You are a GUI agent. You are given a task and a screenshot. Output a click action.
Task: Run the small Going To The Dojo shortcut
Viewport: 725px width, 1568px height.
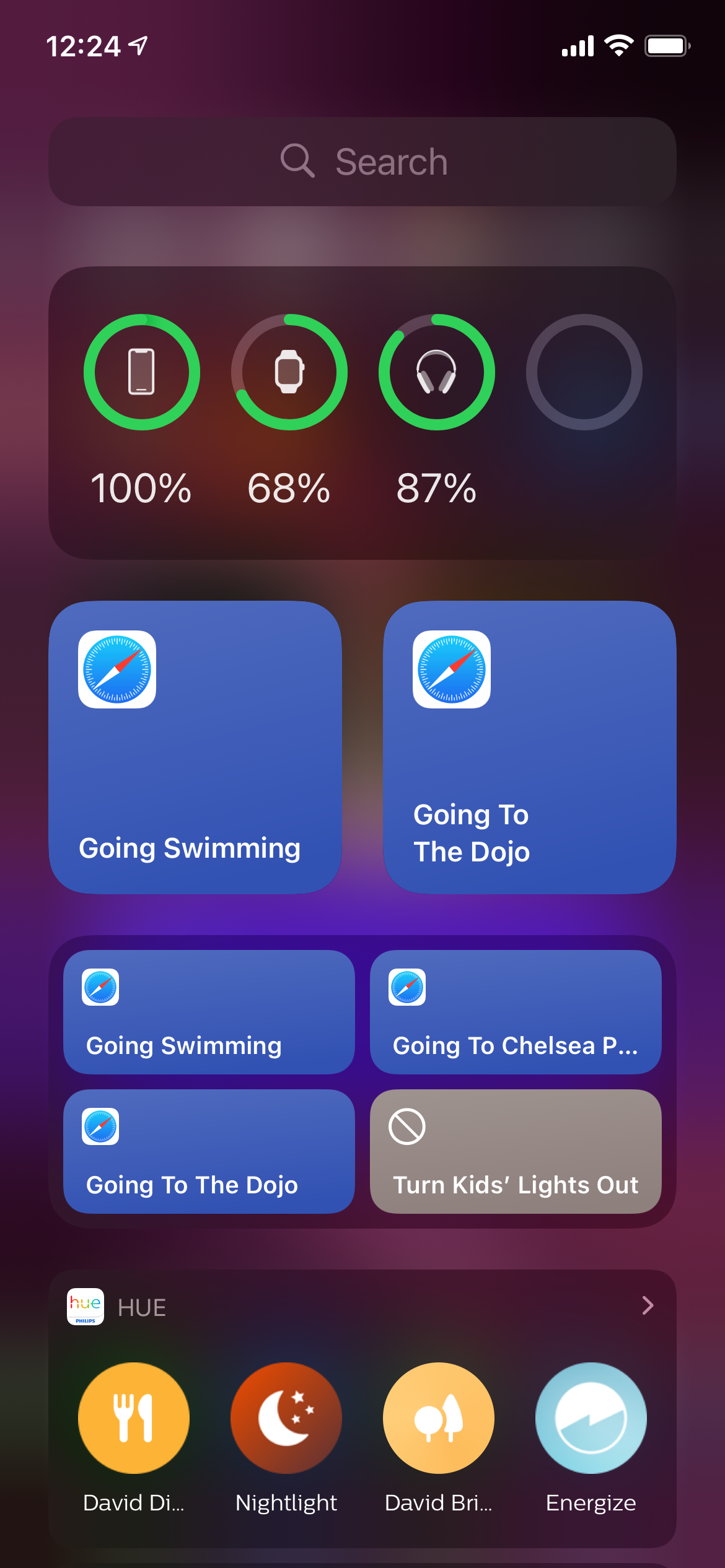209,1151
